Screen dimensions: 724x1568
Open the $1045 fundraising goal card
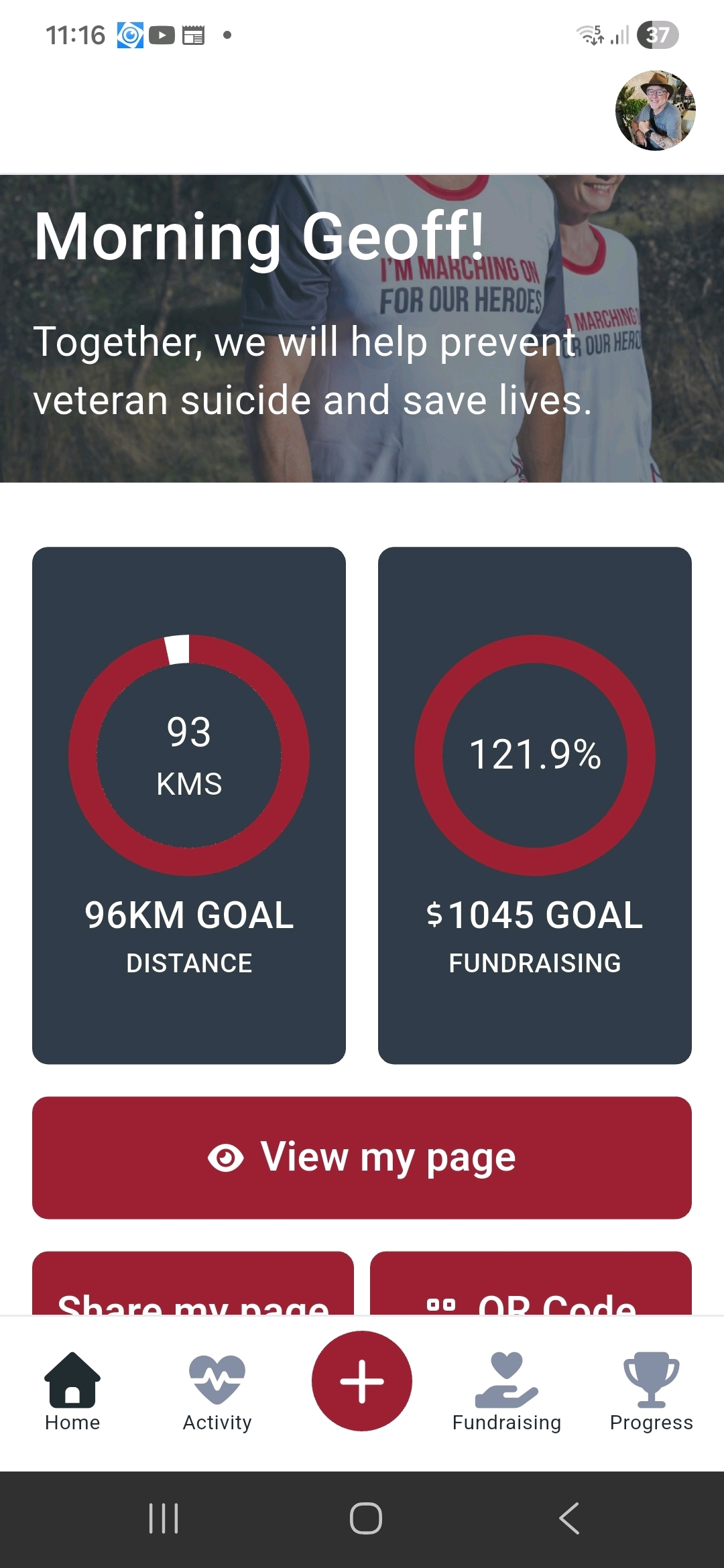pyautogui.click(x=534, y=805)
